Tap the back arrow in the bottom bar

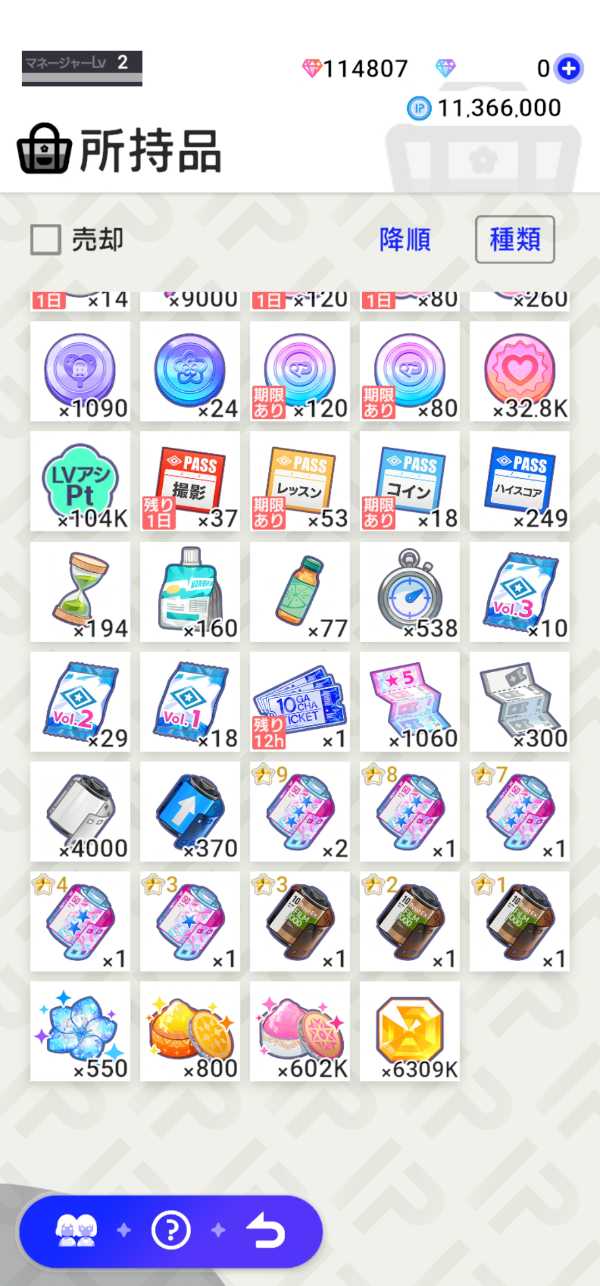pyautogui.click(x=266, y=1231)
